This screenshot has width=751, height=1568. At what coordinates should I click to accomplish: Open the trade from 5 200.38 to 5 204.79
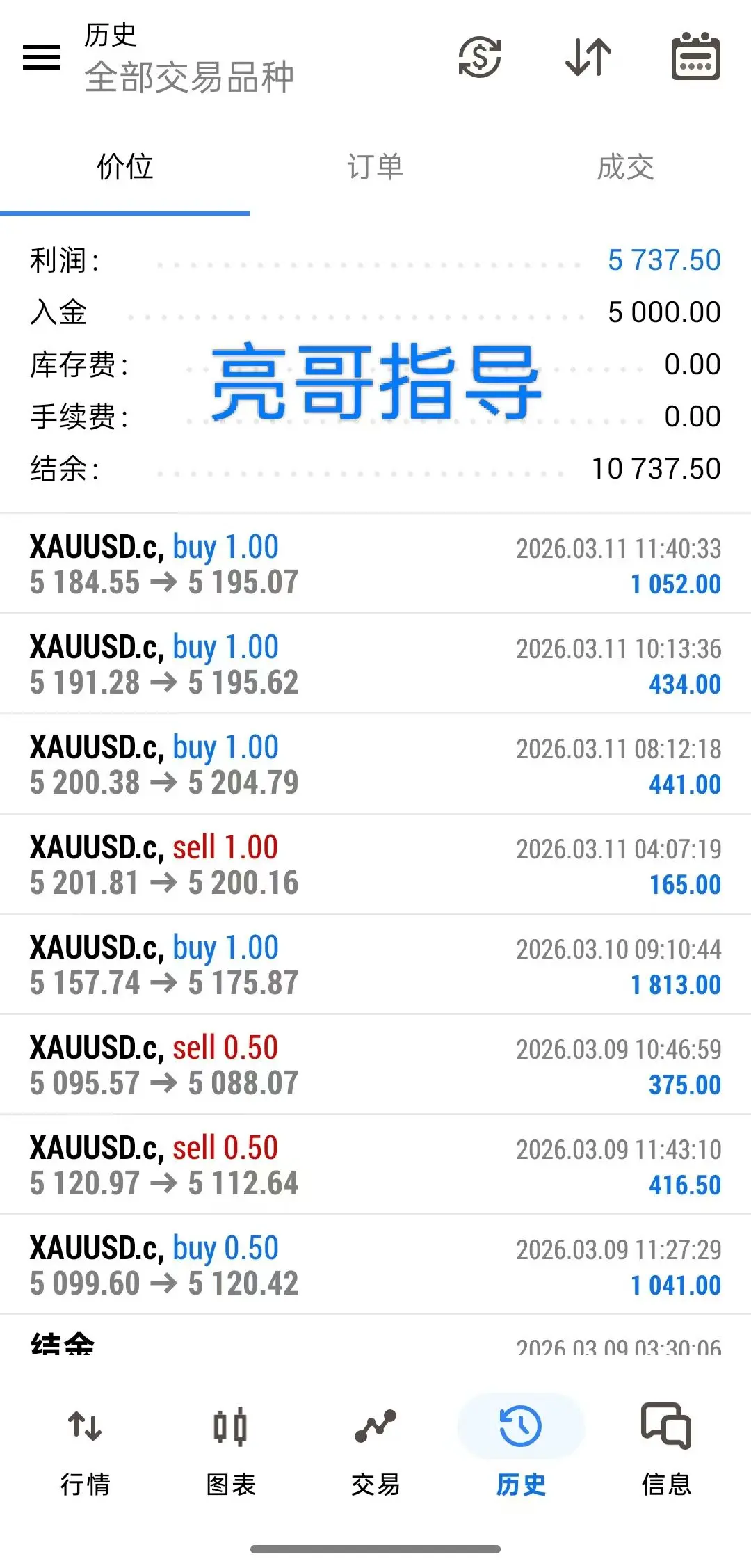[375, 765]
